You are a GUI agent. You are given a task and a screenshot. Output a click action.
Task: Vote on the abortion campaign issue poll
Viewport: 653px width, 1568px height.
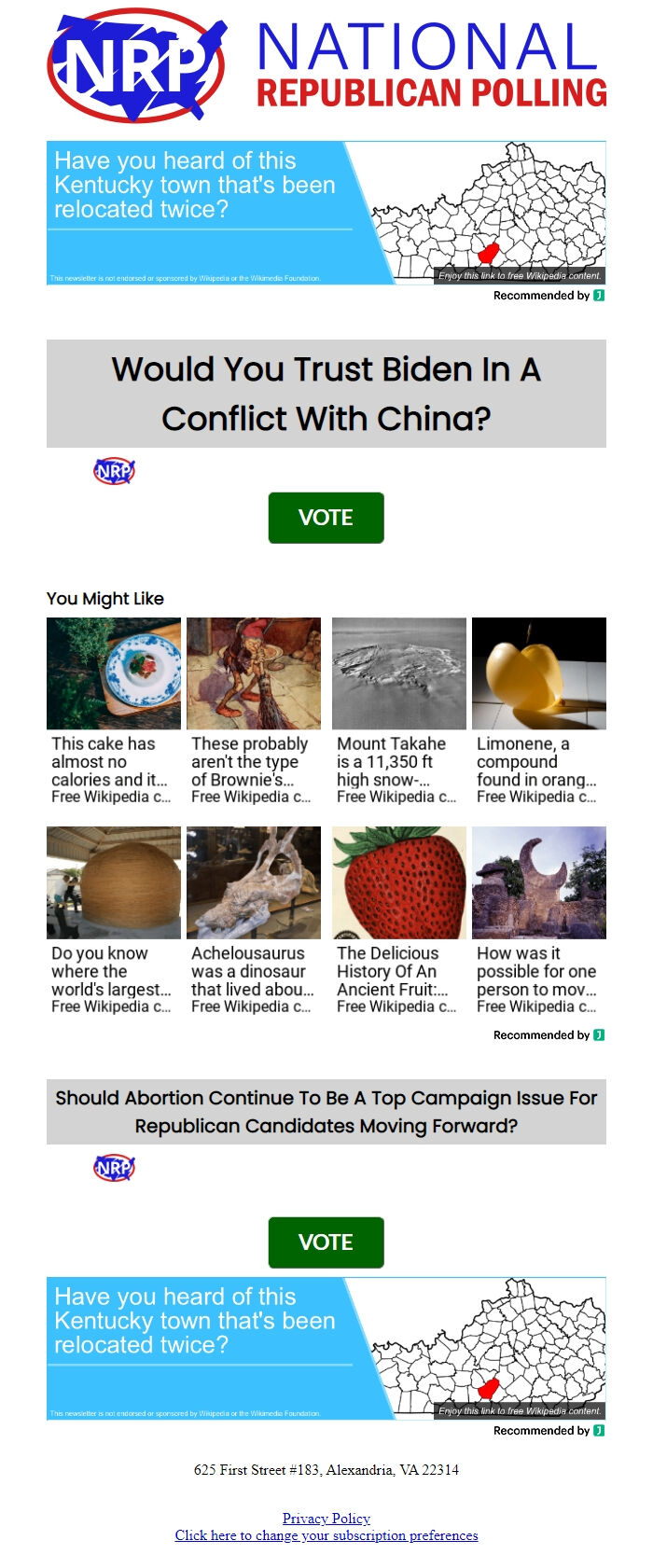pyautogui.click(x=326, y=1242)
